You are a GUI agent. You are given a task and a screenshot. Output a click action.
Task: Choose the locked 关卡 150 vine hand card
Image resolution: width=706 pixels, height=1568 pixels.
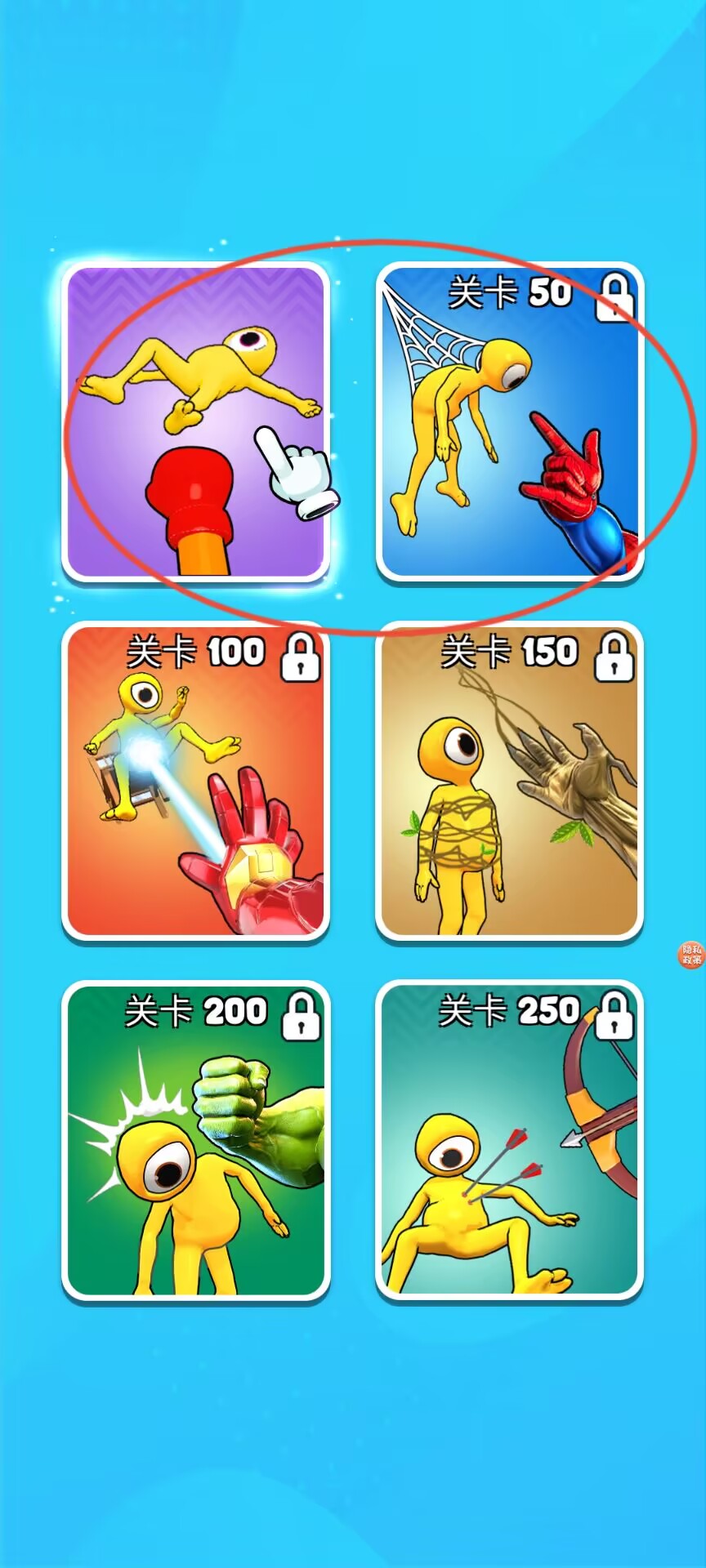coord(509,782)
